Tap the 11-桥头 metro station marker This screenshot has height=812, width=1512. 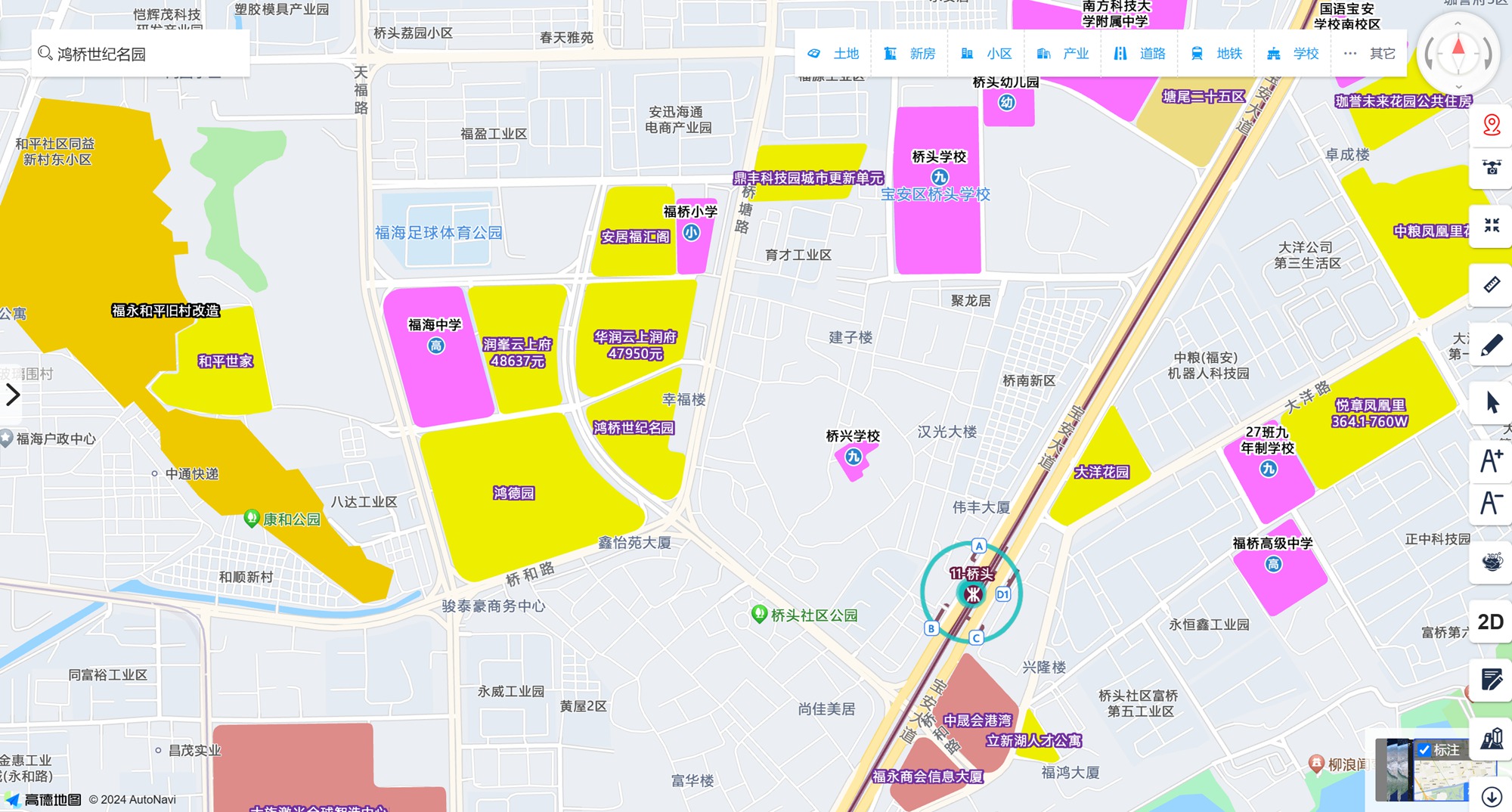tap(972, 594)
